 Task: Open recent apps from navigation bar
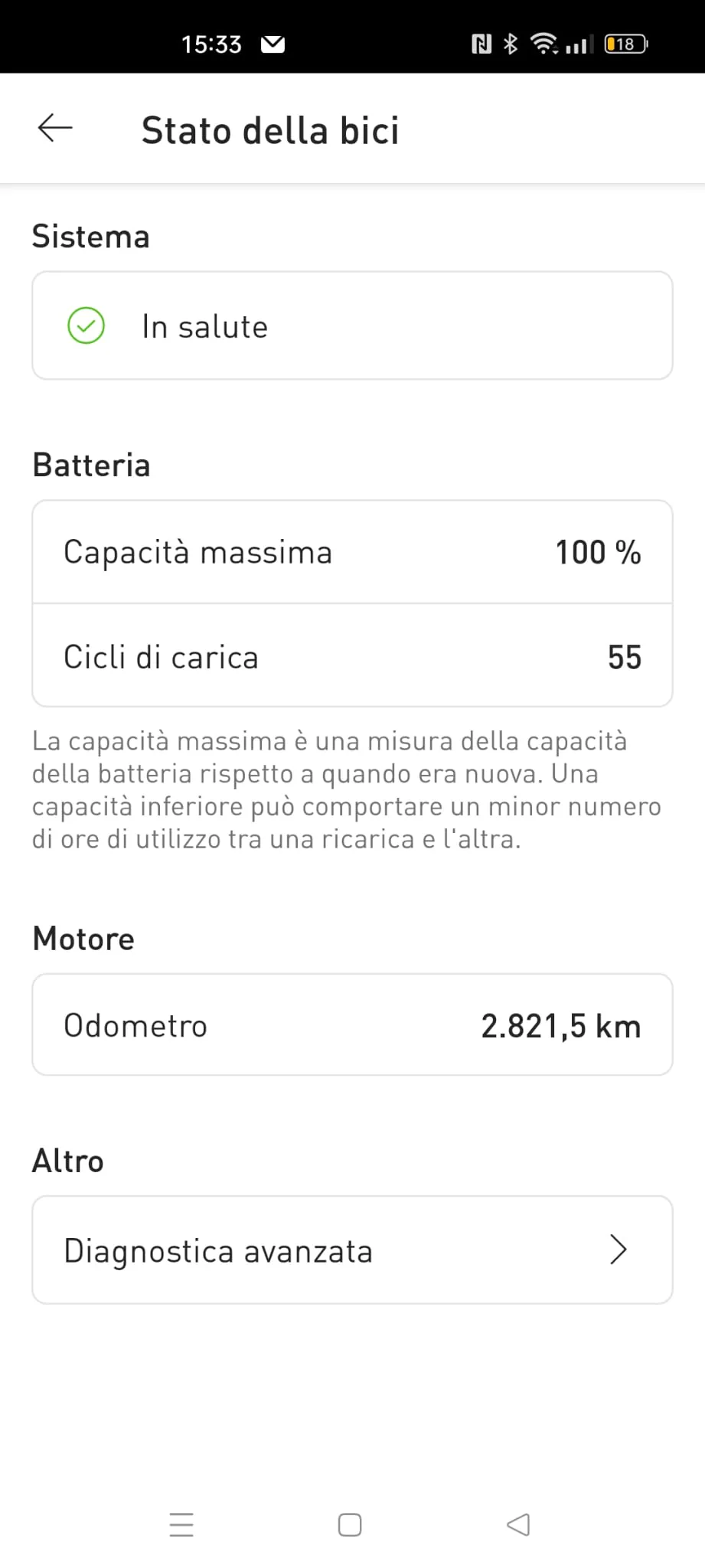coord(181,1524)
